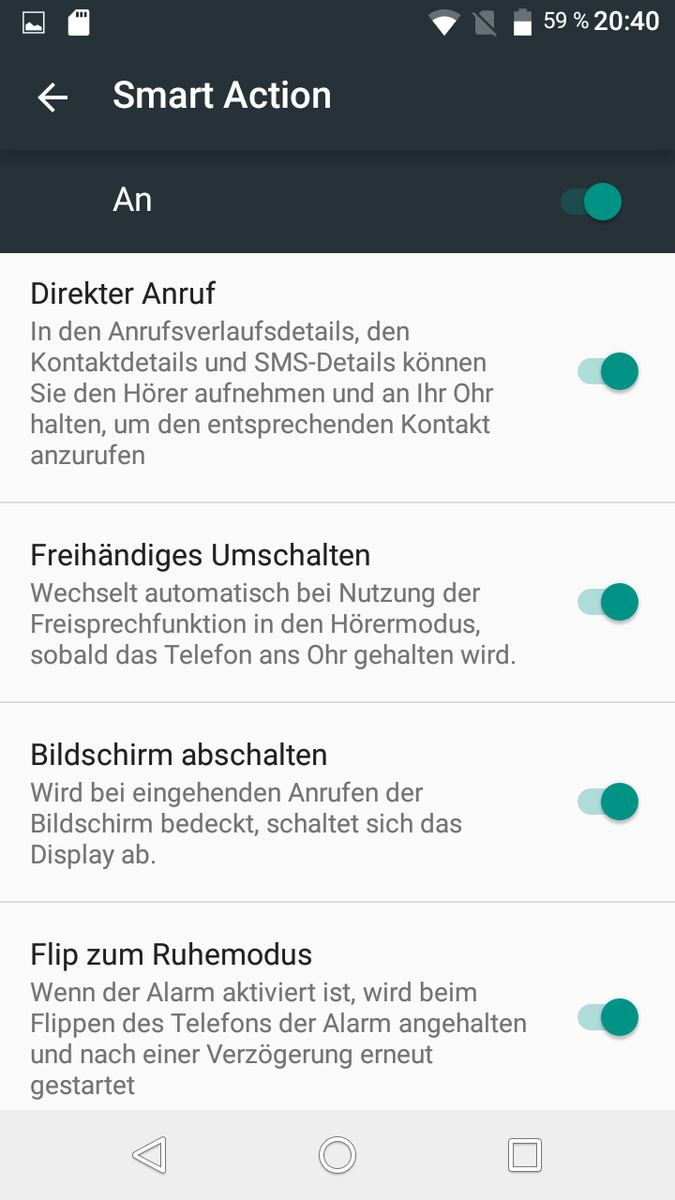
Task: Turn off the main Smart Action switch
Action: [x=592, y=201]
